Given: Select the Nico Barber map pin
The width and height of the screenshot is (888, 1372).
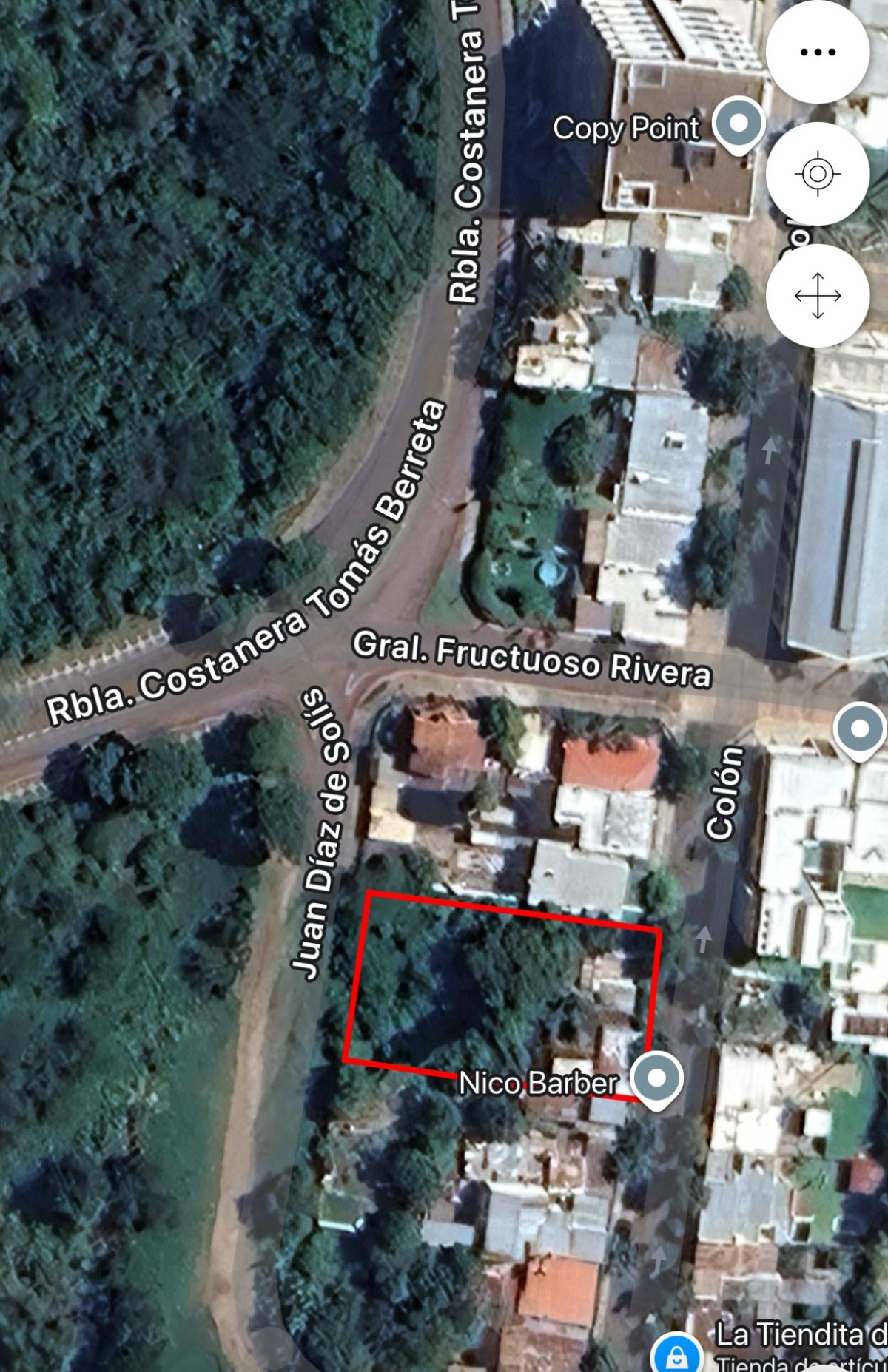Looking at the screenshot, I should [656, 1078].
